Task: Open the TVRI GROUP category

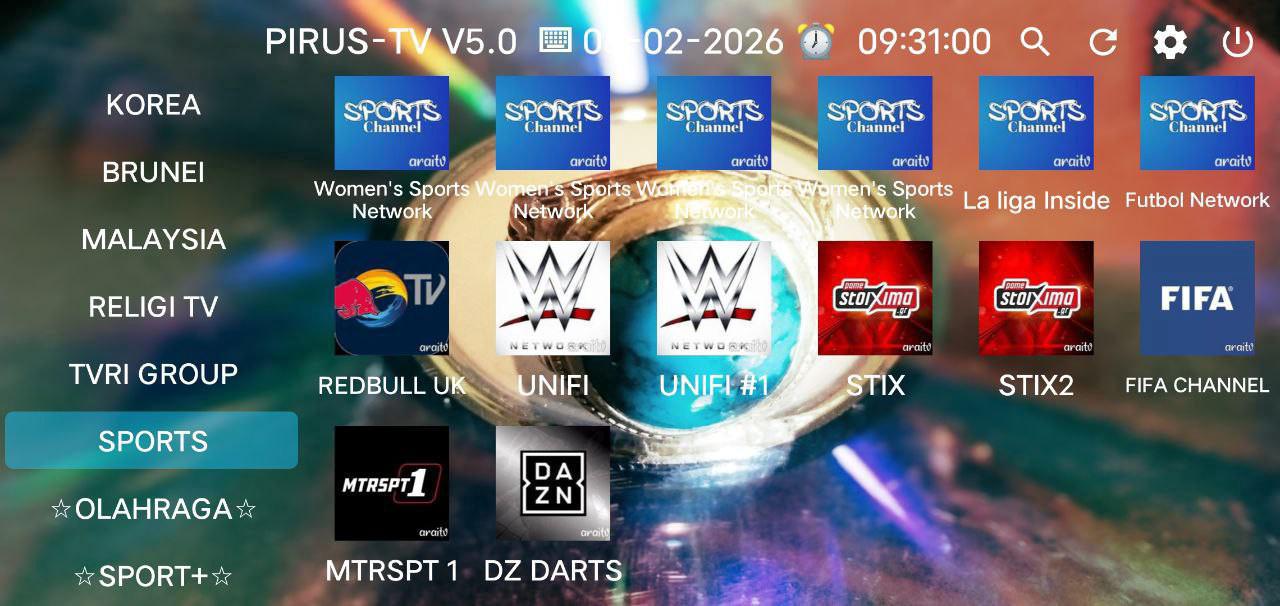Action: click(x=153, y=374)
